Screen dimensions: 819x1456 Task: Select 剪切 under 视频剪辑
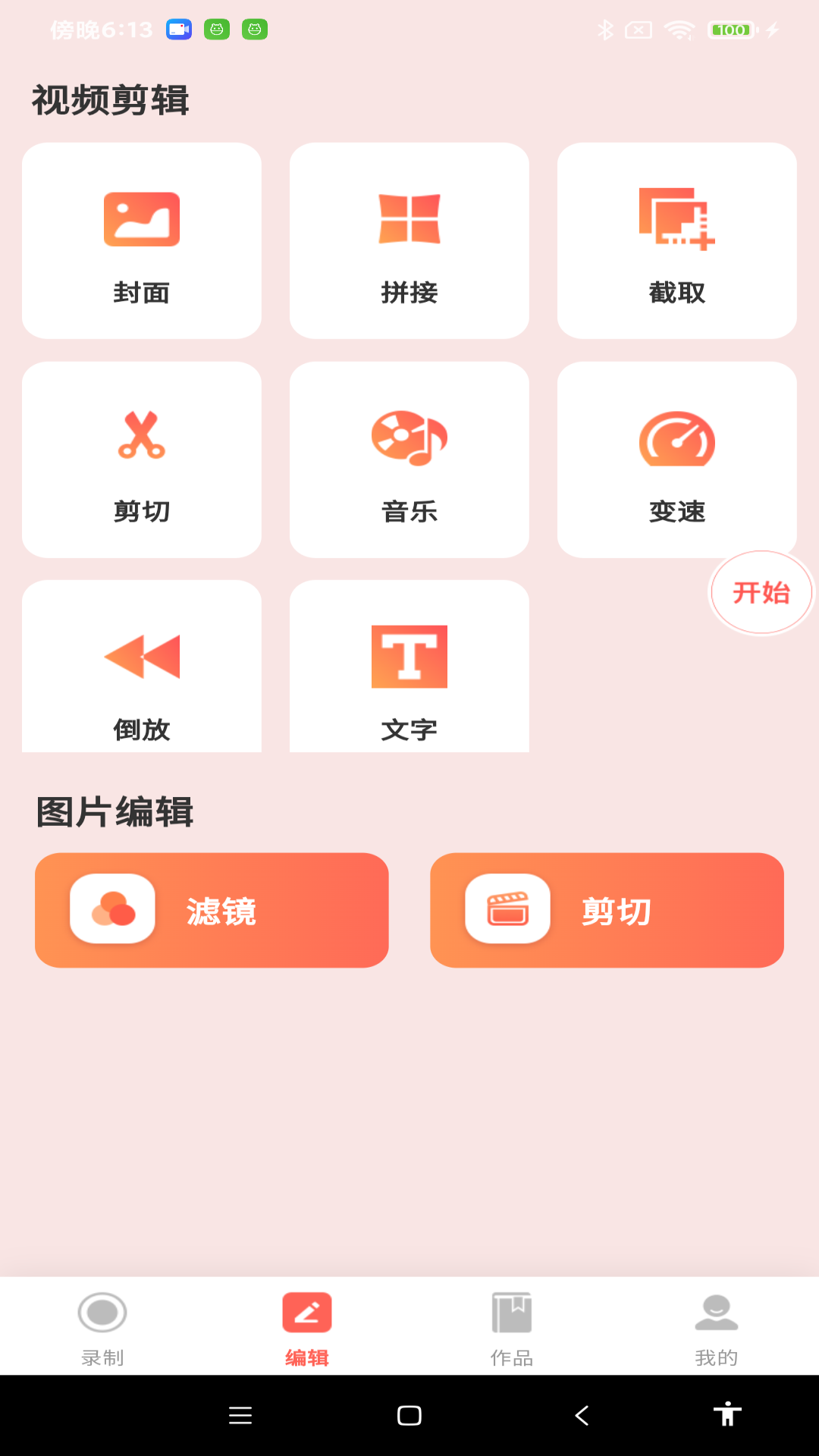[x=142, y=460]
